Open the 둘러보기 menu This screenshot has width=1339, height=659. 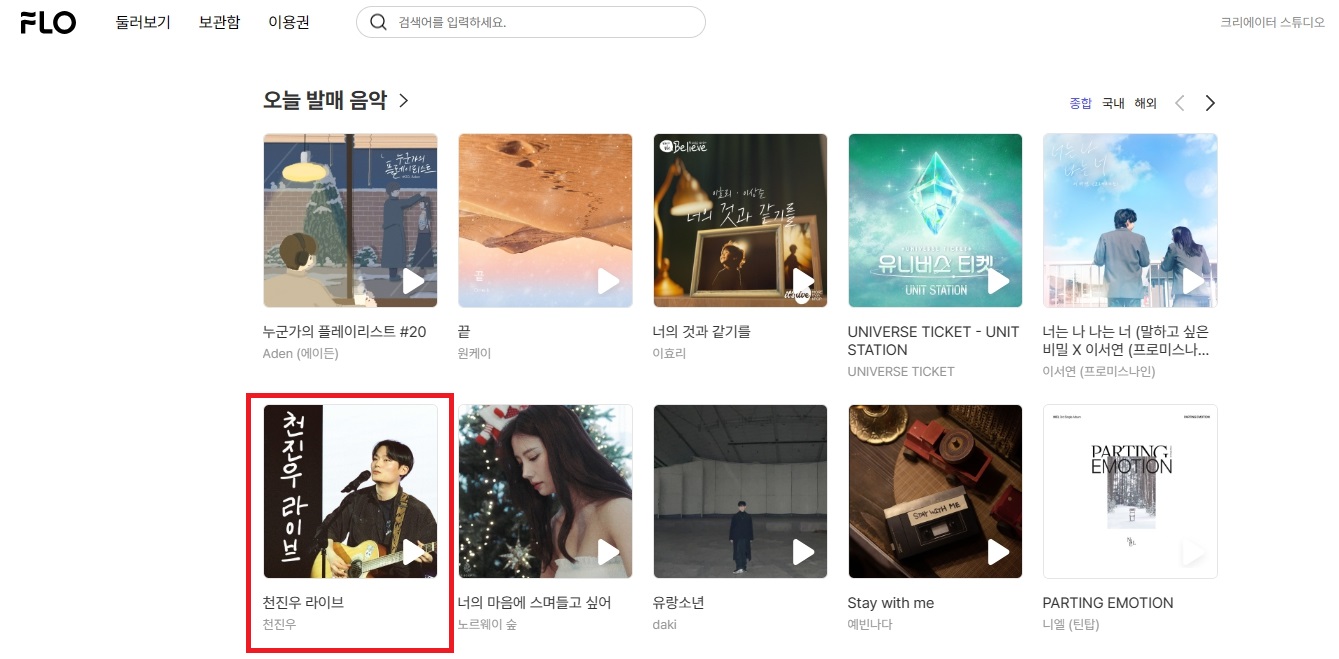coord(143,22)
